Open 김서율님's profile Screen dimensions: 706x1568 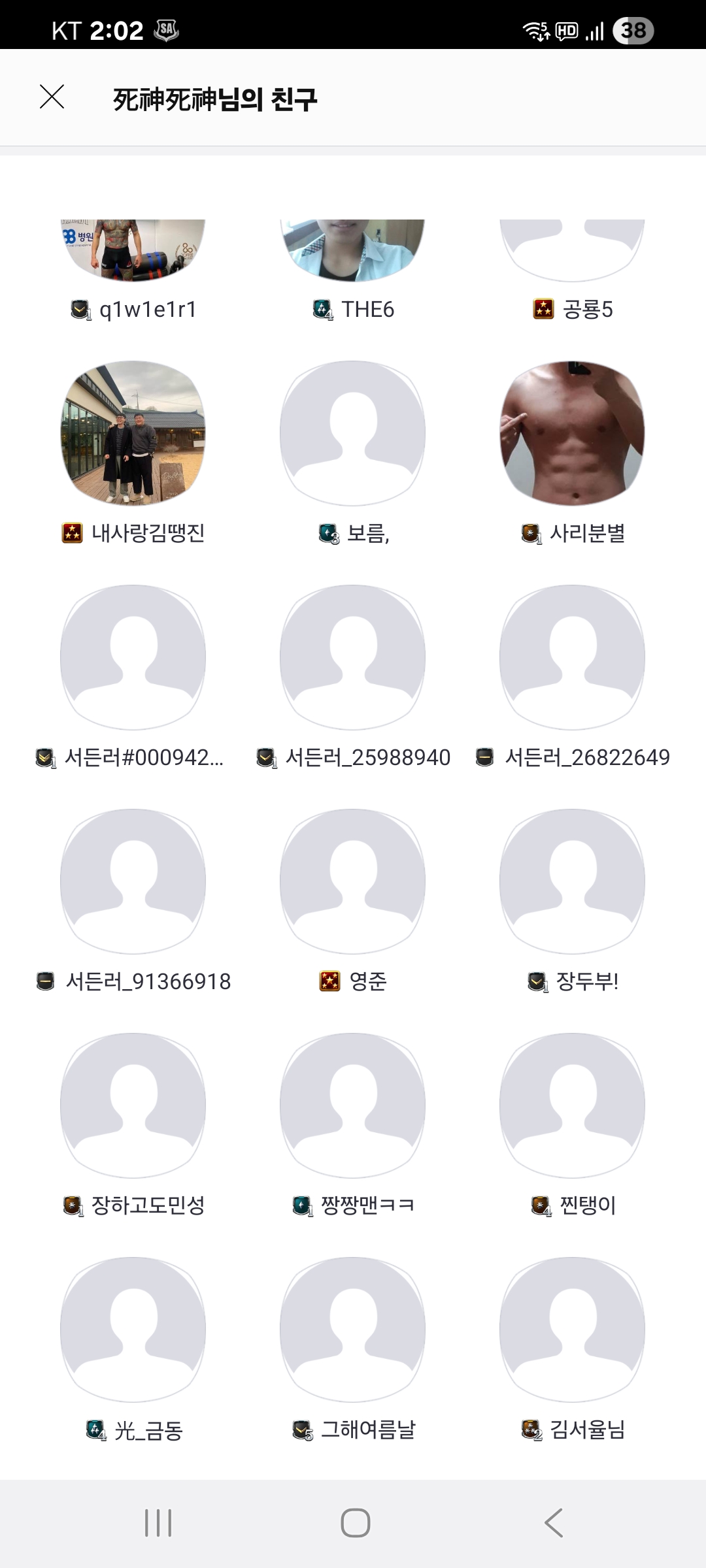click(x=572, y=1330)
